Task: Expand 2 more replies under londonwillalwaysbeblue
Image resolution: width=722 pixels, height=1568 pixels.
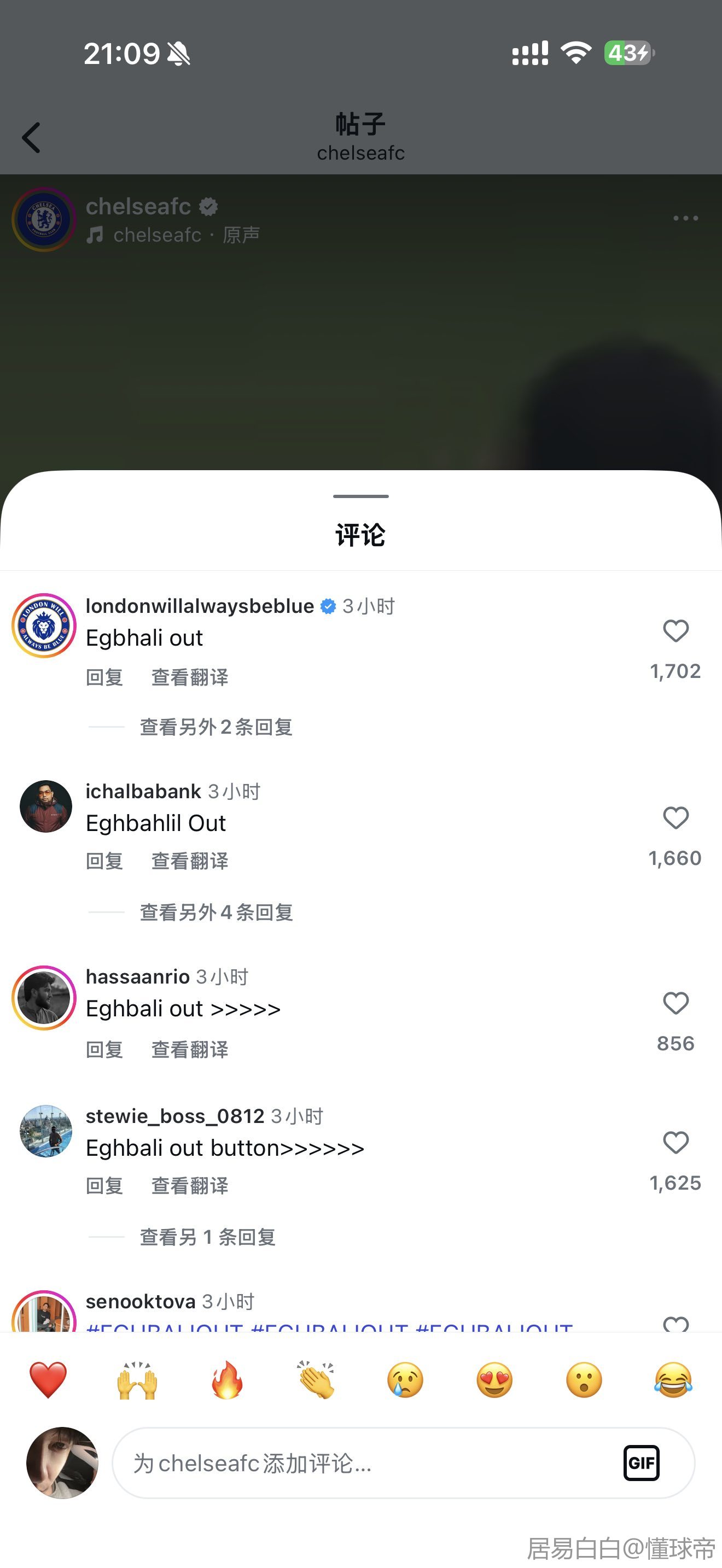Action: coord(216,727)
